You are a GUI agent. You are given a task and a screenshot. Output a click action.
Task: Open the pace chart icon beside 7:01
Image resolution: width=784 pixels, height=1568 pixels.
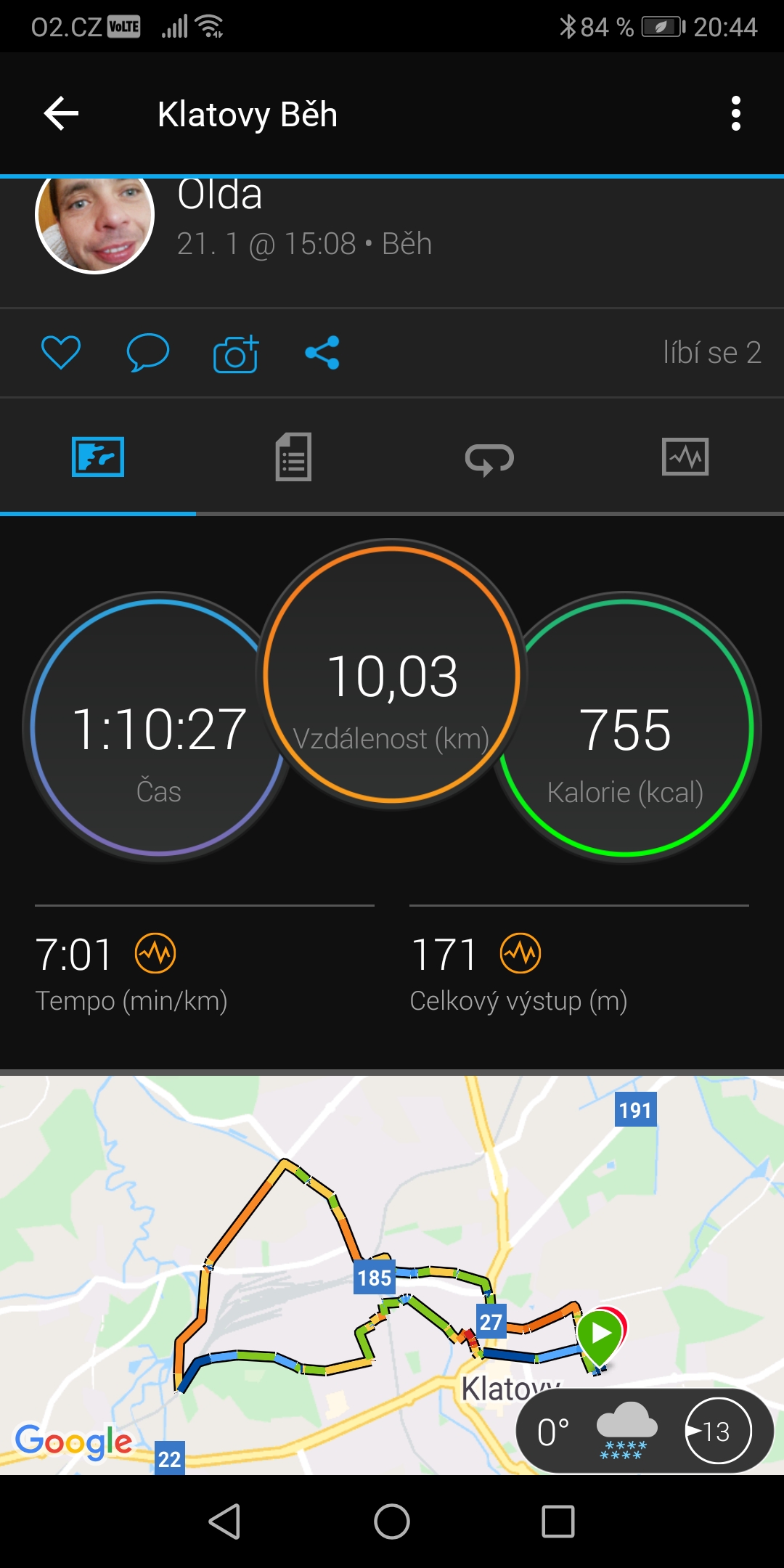[x=155, y=953]
